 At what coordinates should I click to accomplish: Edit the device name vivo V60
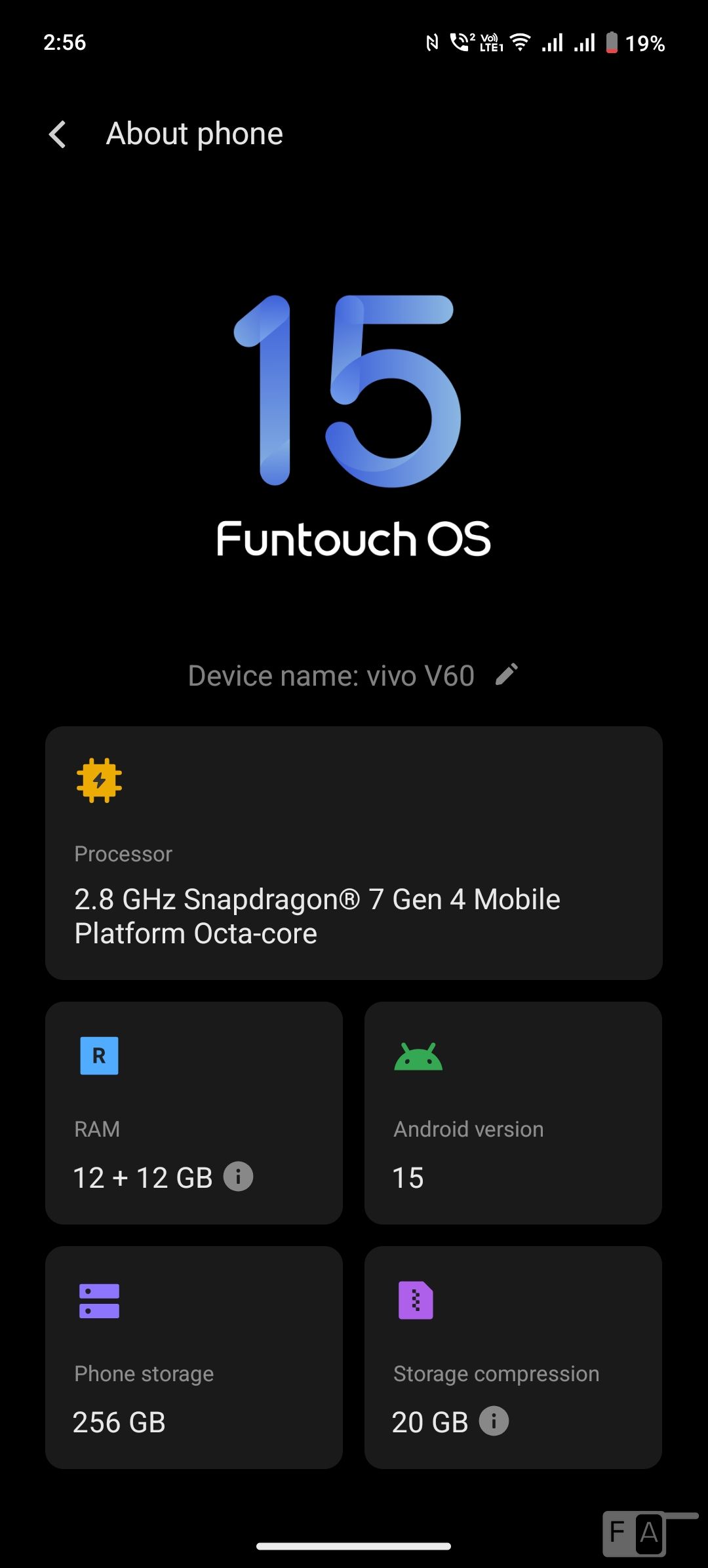pos(506,675)
